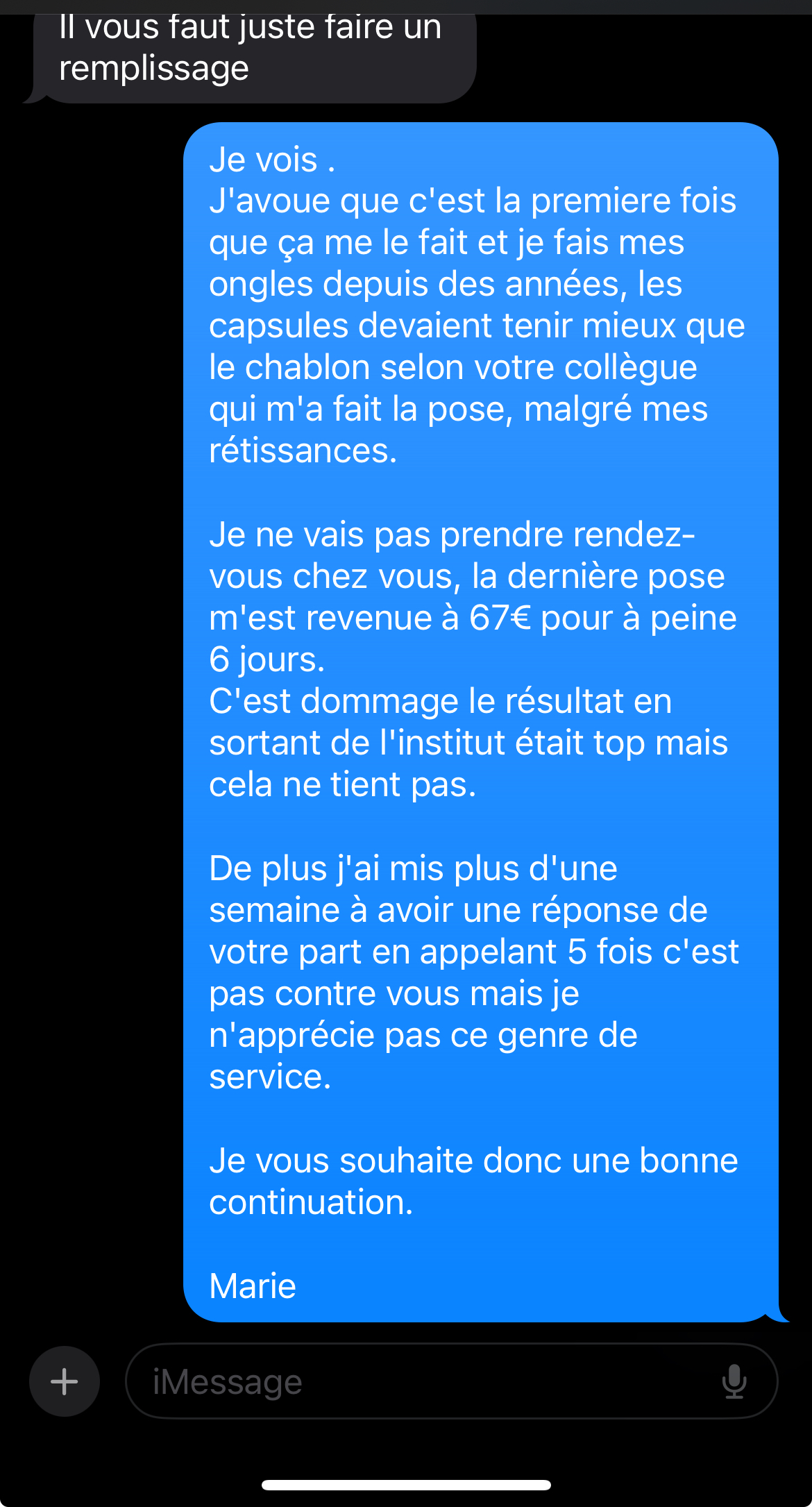The image size is (812, 1507).
Task: Open the plus attachments menu
Action: point(65,1381)
